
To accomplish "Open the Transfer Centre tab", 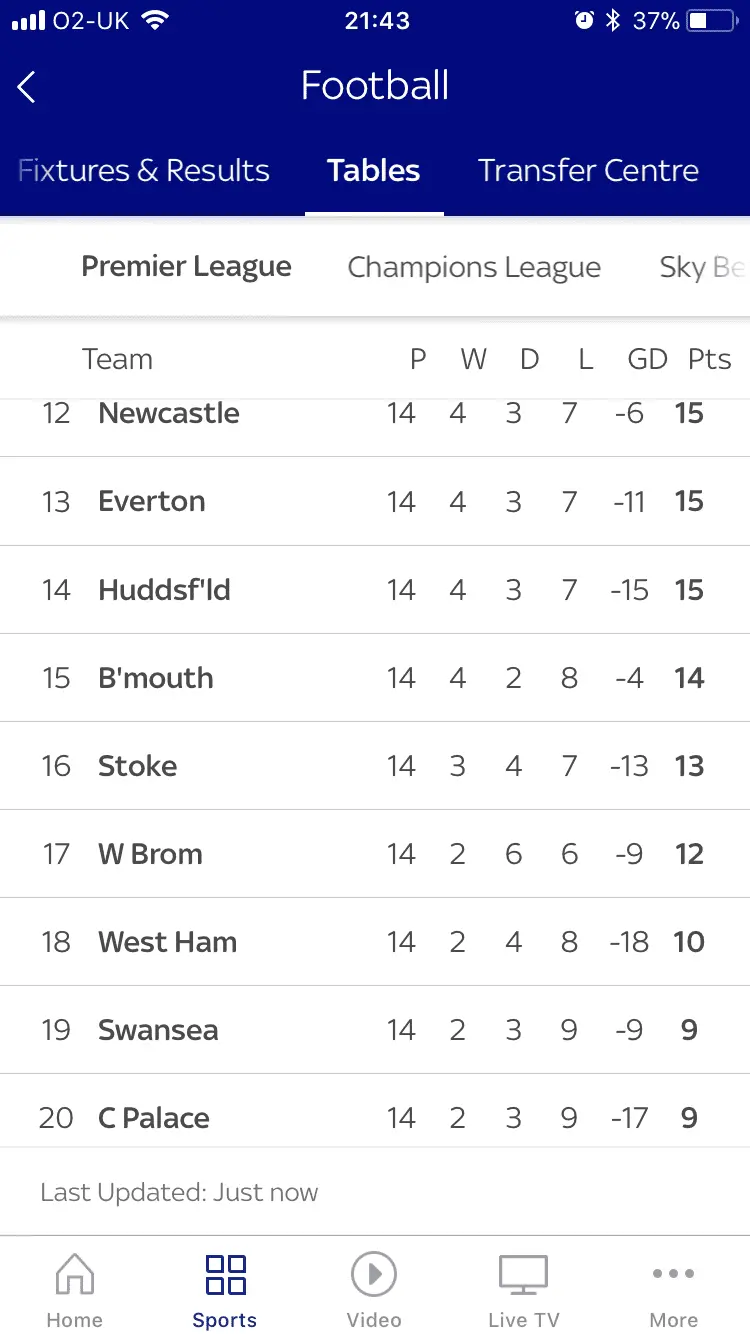I will point(588,171).
